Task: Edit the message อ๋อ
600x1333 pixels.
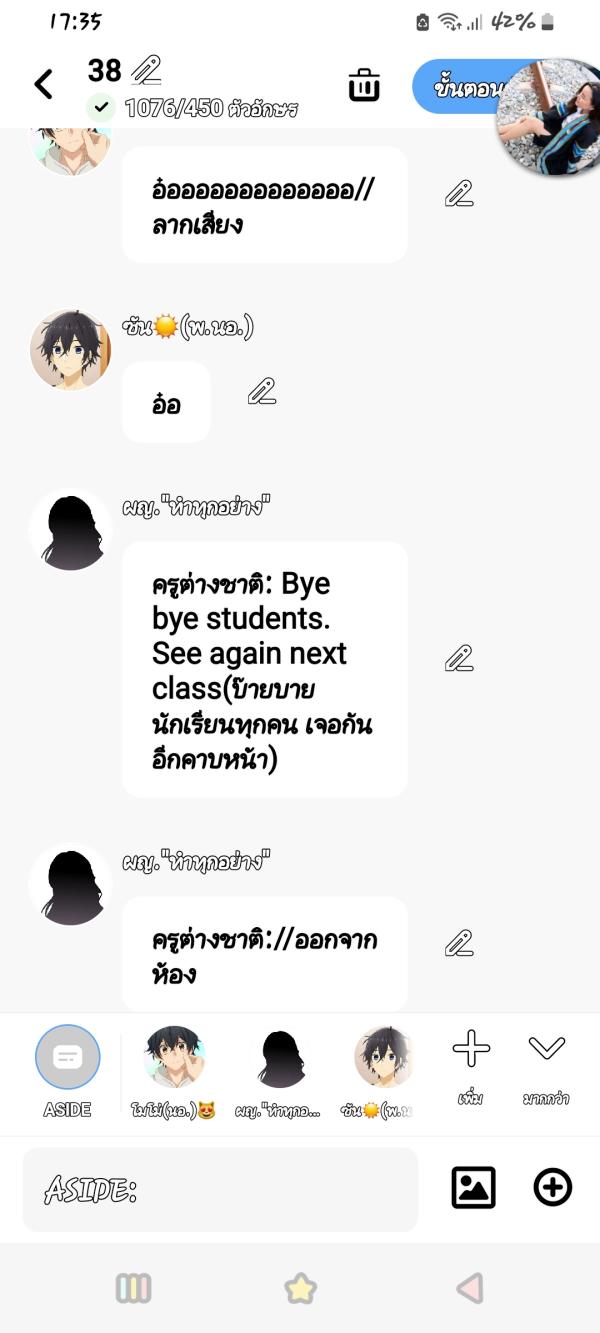Action: [x=262, y=391]
